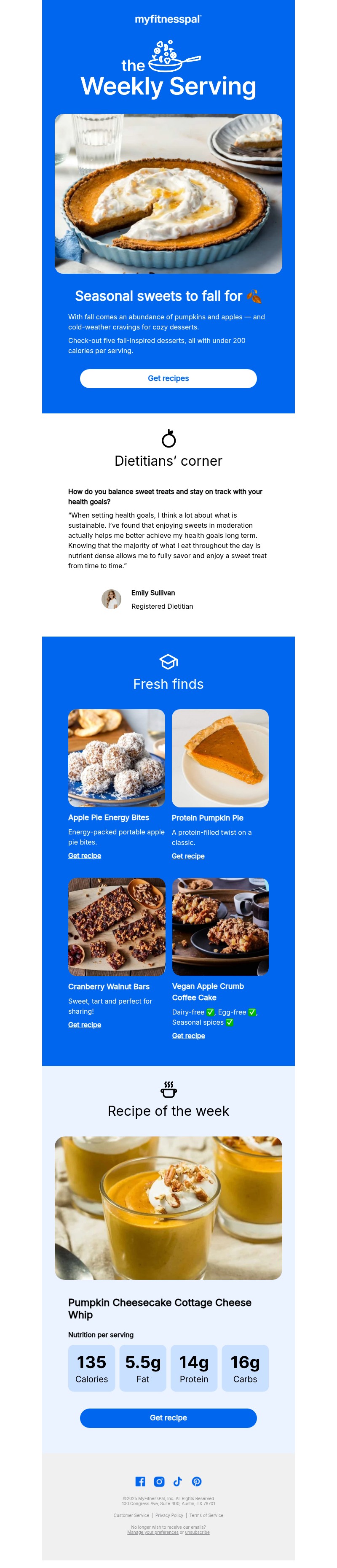Visit the MyFitnessPal TikTok page

[178, 1482]
